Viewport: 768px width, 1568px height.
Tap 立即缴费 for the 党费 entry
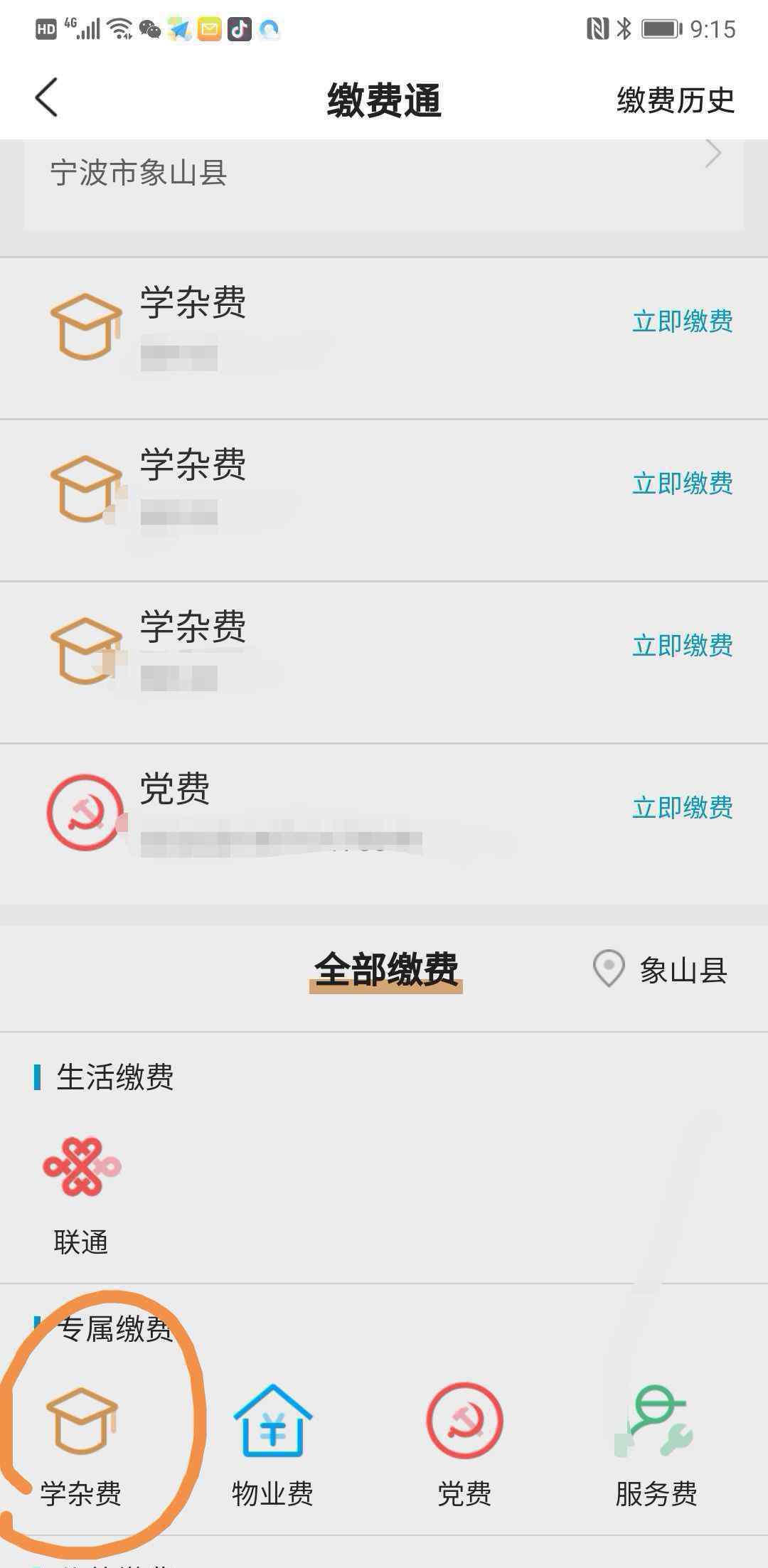682,808
